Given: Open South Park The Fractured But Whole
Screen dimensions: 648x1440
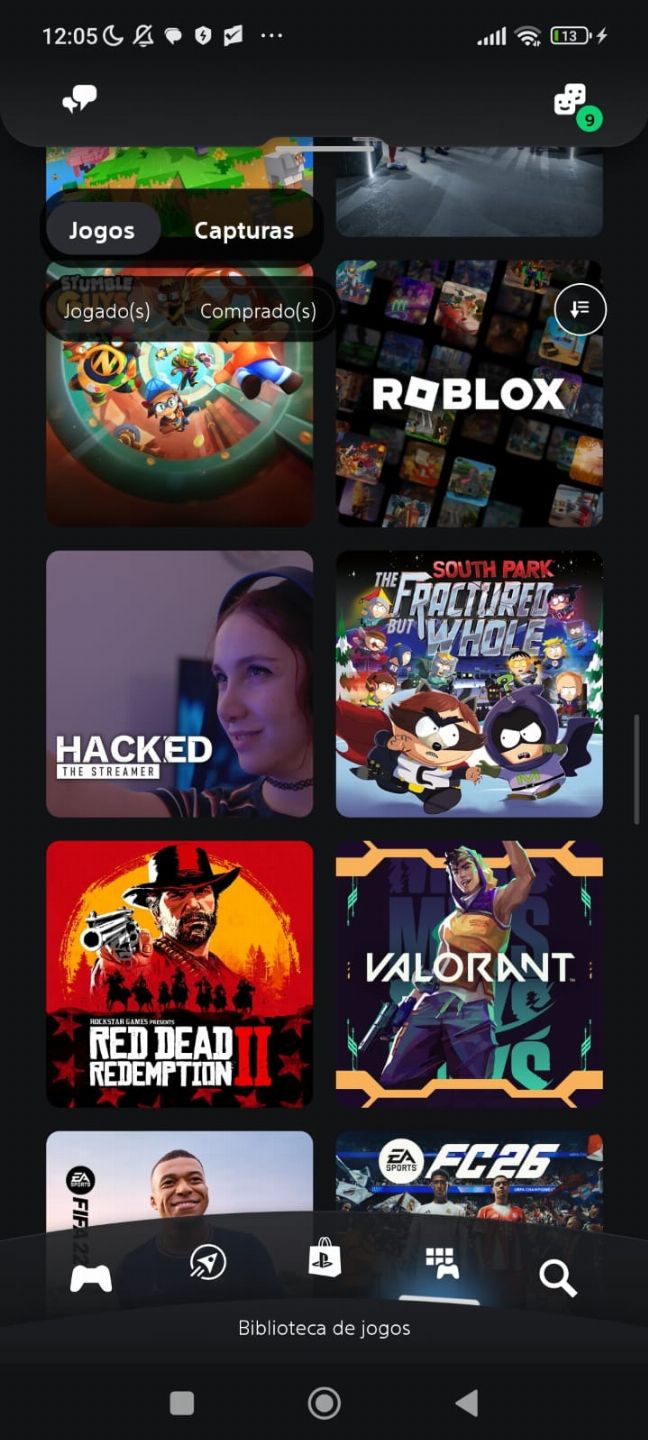Looking at the screenshot, I should tap(469, 684).
